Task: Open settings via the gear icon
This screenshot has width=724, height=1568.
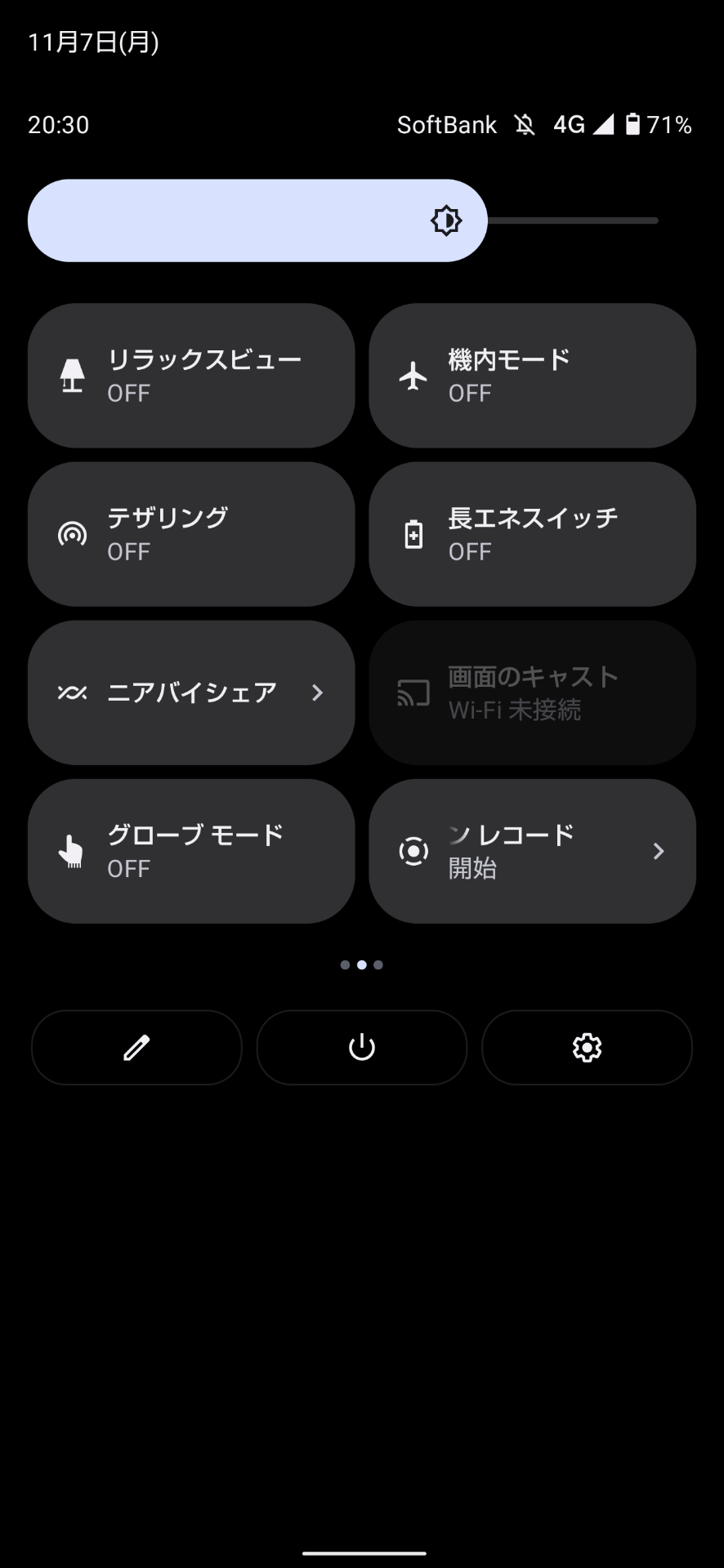Action: (587, 1048)
